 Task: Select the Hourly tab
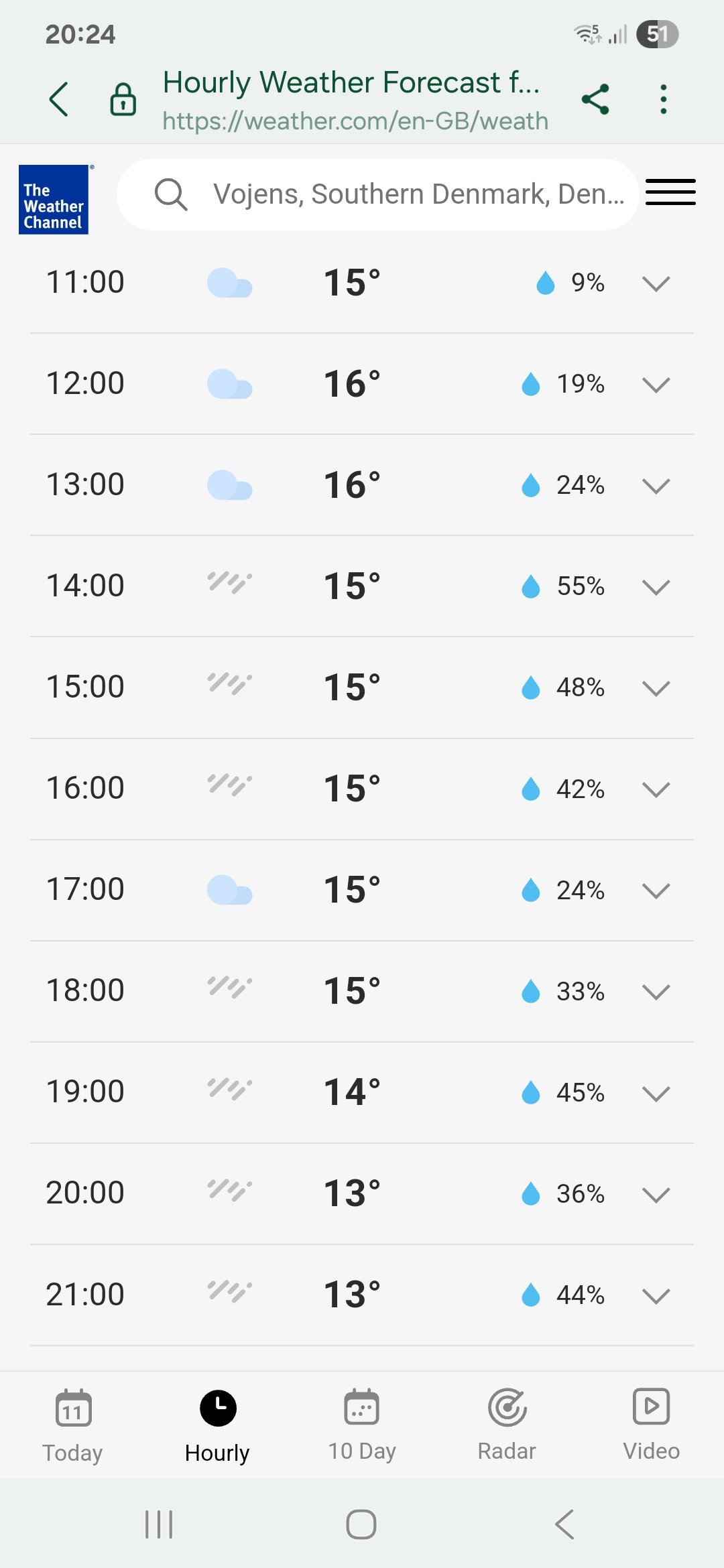pos(217,1425)
